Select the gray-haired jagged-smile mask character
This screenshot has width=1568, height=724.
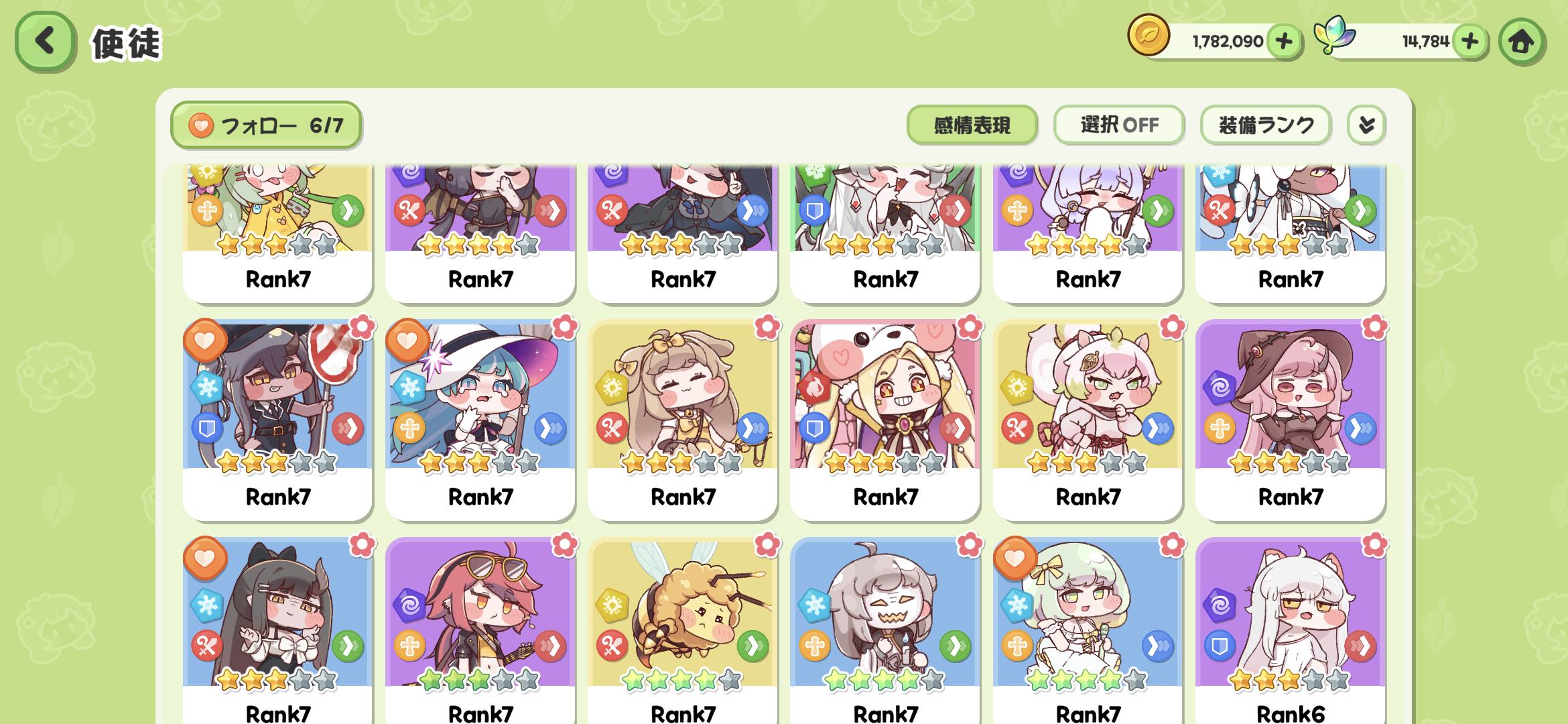[885, 630]
